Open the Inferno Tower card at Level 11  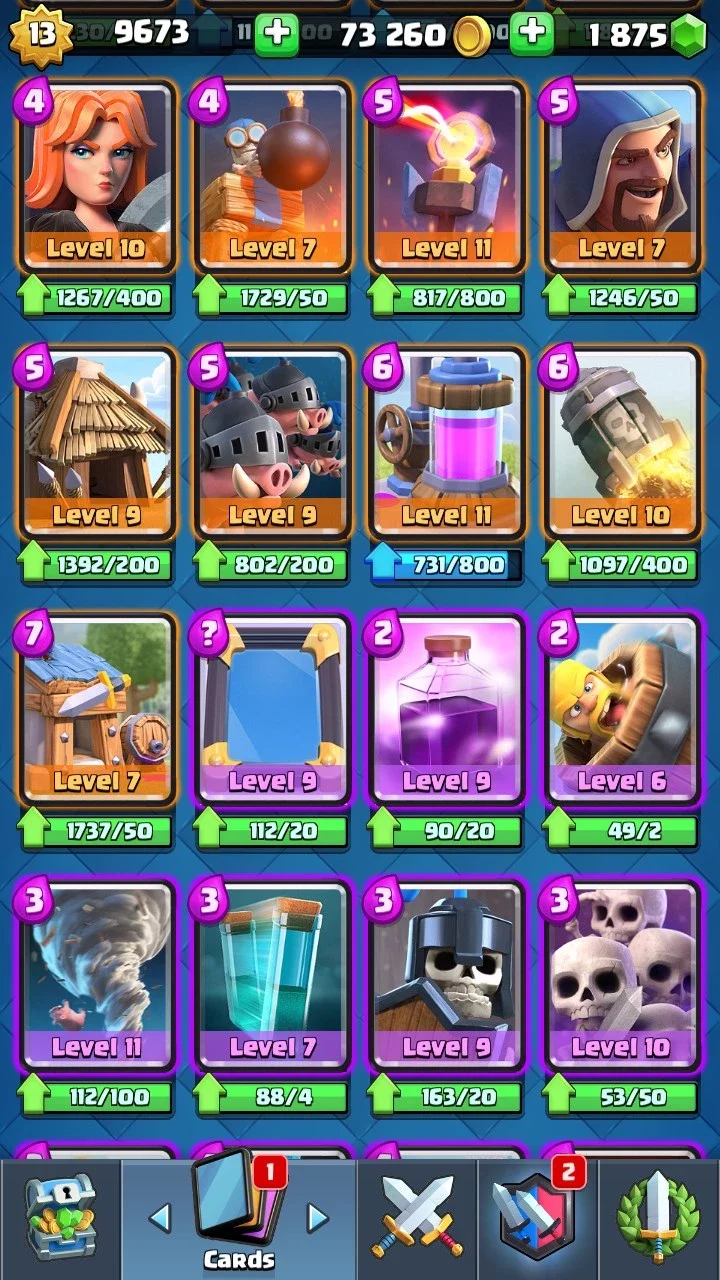point(447,178)
